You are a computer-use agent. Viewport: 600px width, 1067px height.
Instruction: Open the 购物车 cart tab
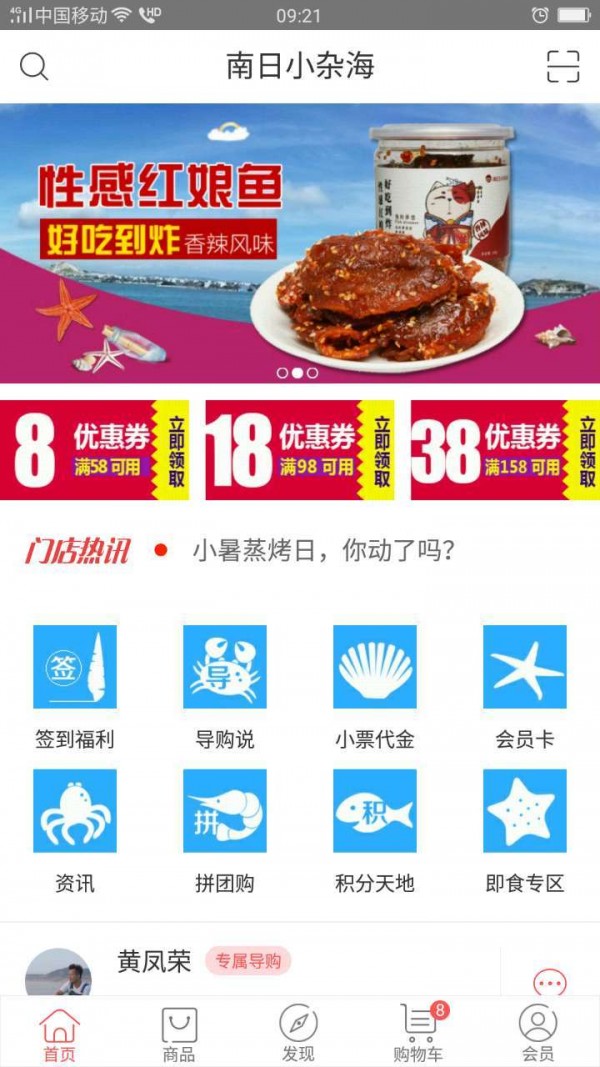pos(419,1034)
